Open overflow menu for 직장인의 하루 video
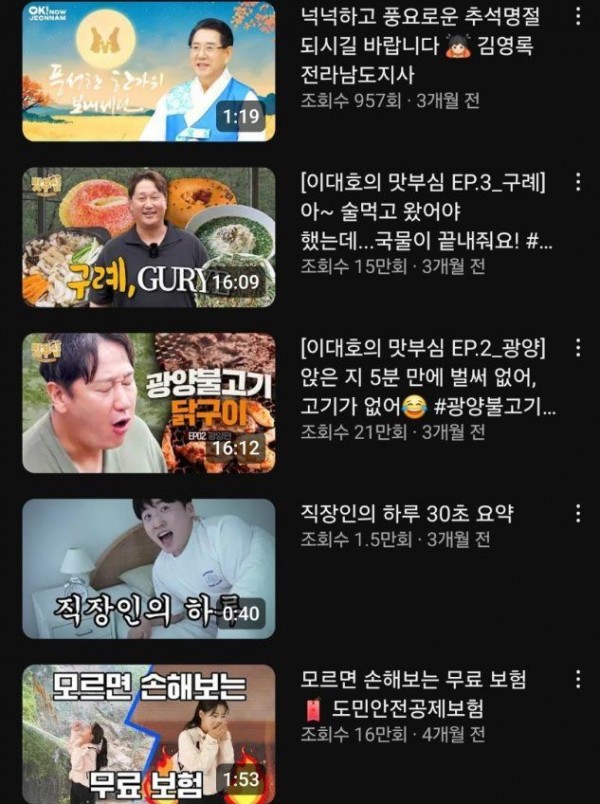This screenshot has height=804, width=600. 577,513
